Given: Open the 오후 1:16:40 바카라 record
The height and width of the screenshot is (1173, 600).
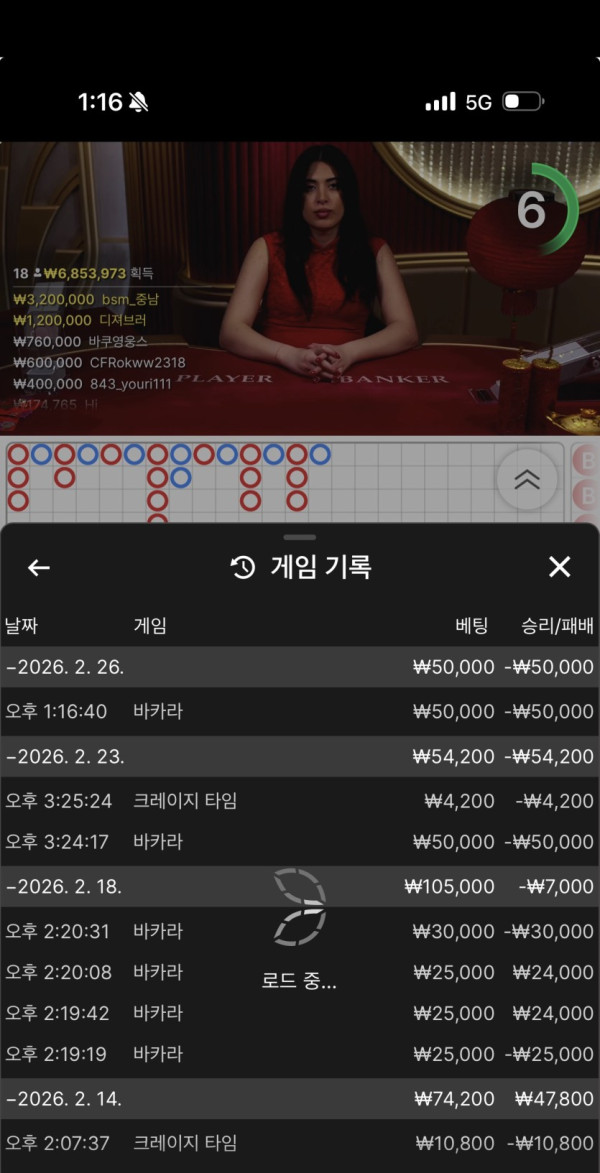Looking at the screenshot, I should 299,712.
